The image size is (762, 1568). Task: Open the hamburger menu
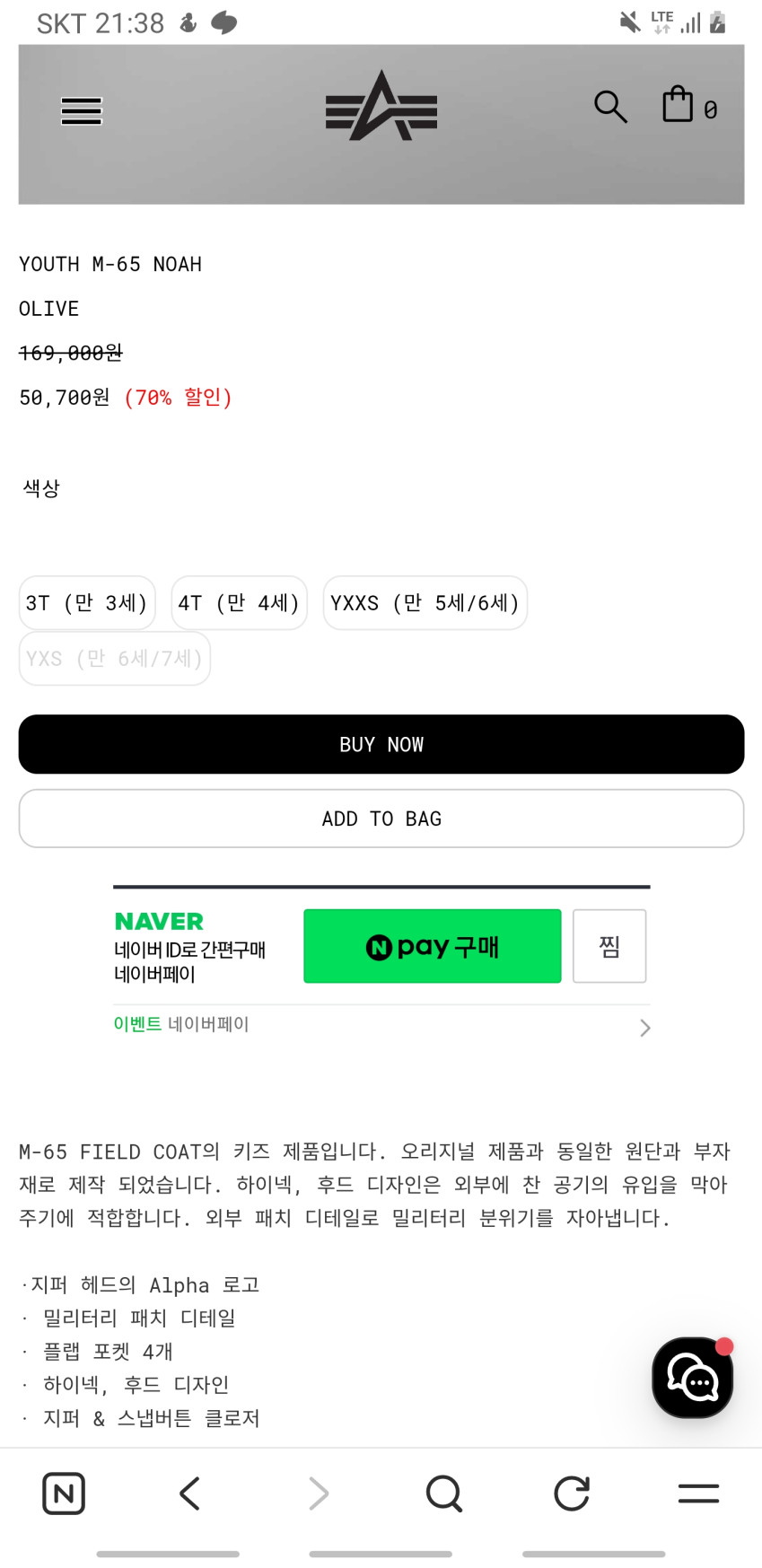click(x=82, y=110)
